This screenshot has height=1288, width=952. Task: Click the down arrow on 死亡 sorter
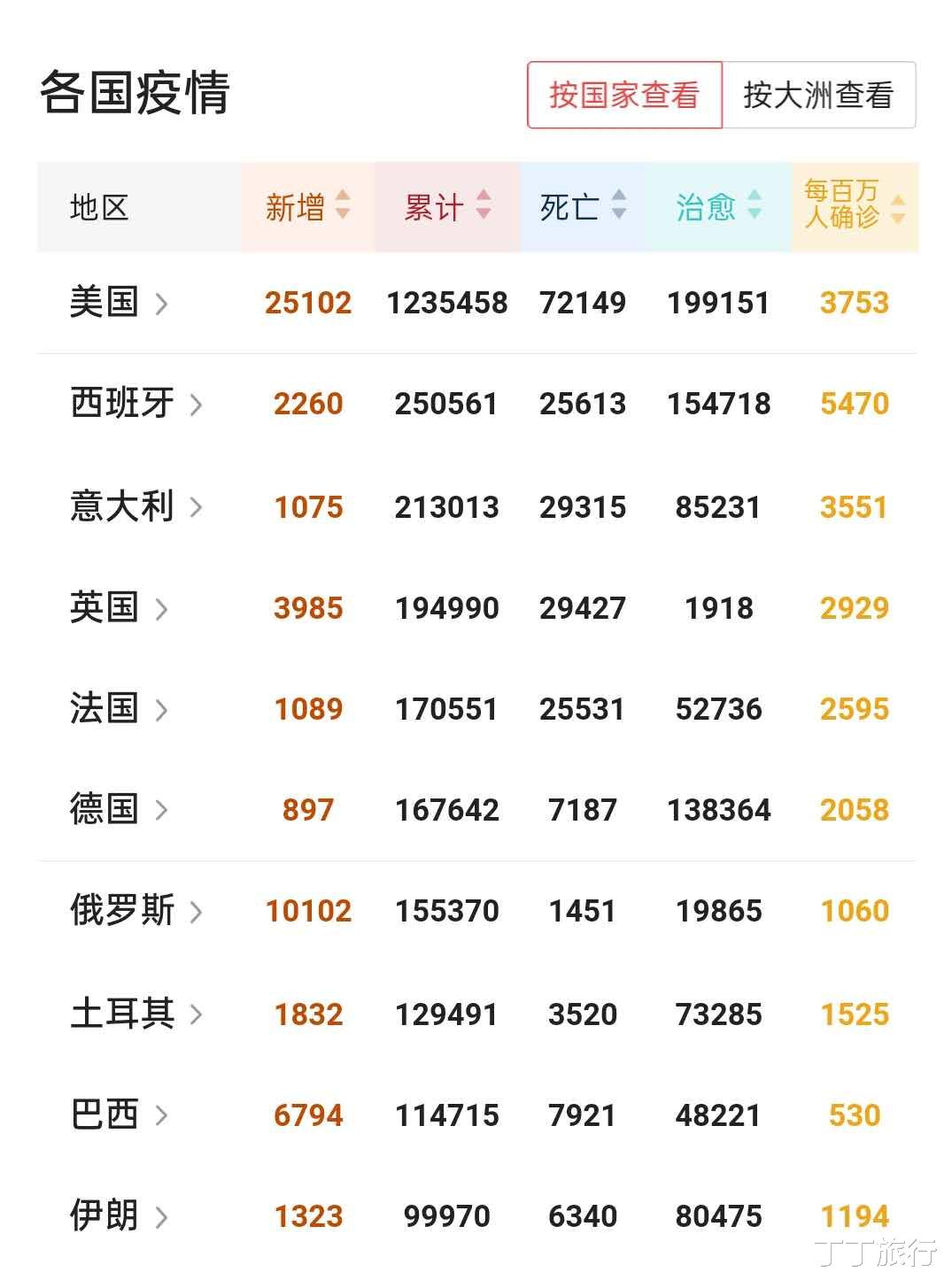point(620,214)
